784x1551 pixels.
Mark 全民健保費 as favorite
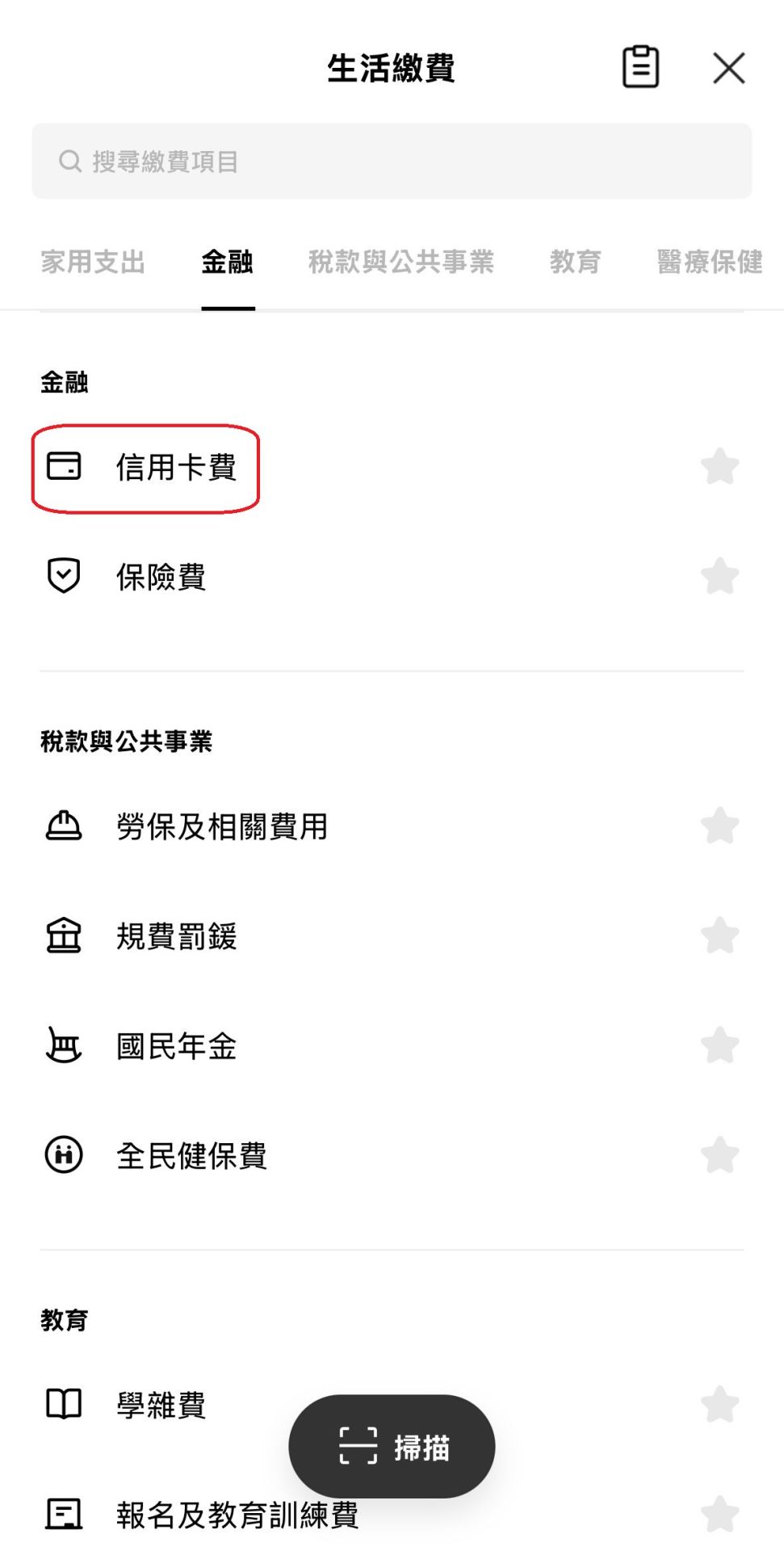point(719,1155)
